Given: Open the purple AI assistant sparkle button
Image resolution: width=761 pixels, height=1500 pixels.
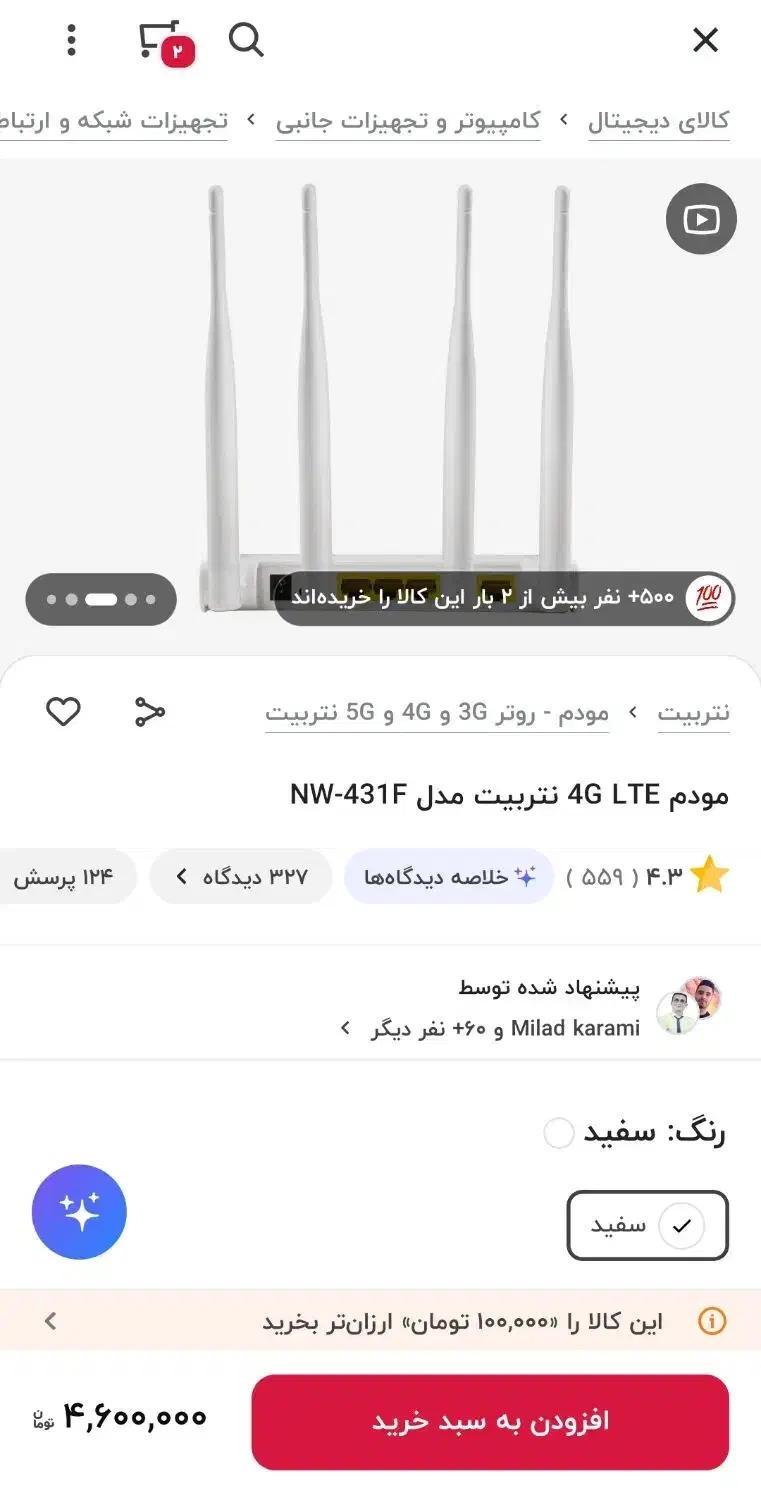Looking at the screenshot, I should click(x=79, y=1211).
